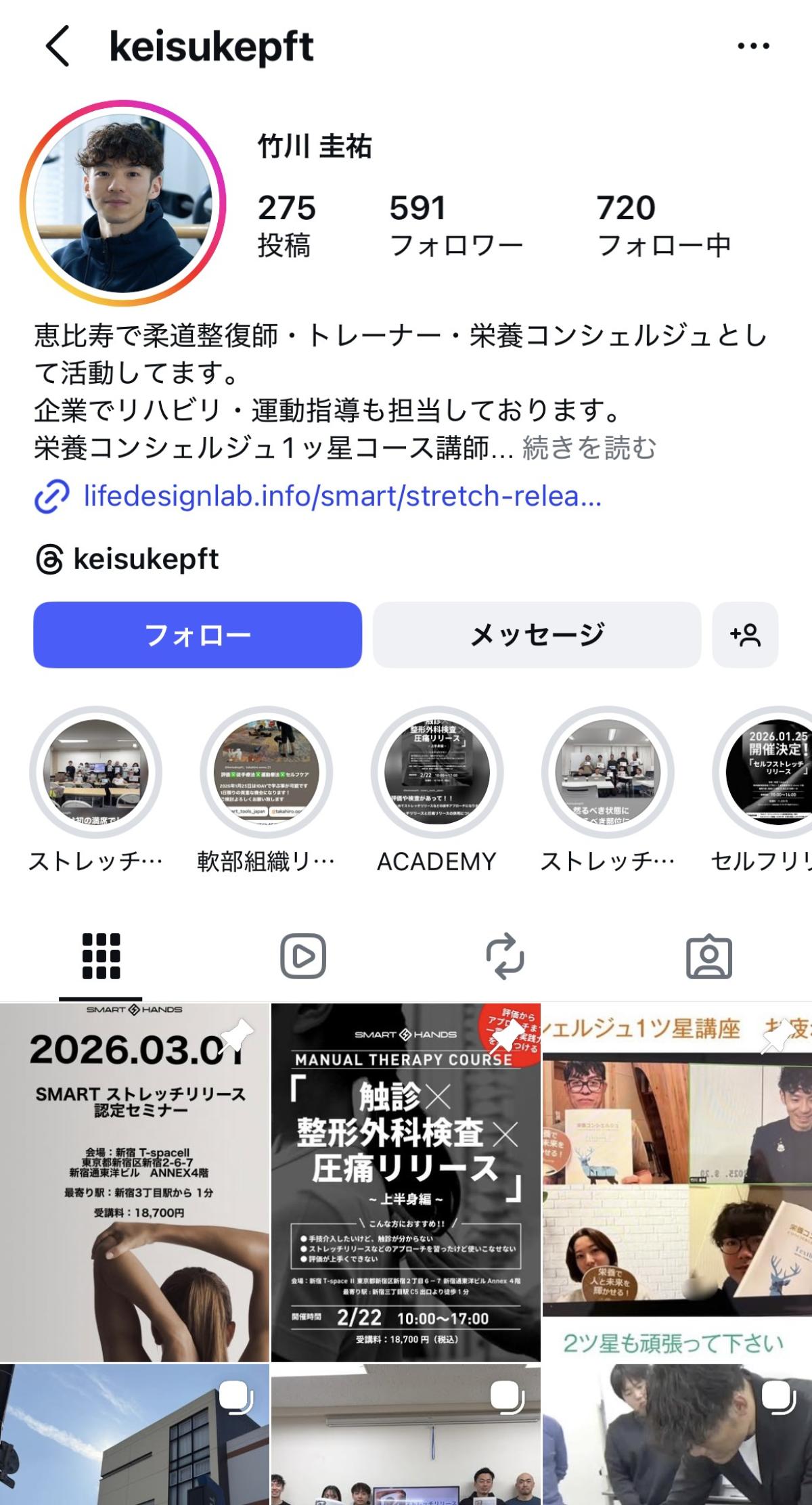Tap the メッセージ button
Image resolution: width=812 pixels, height=1505 pixels.
tap(537, 635)
